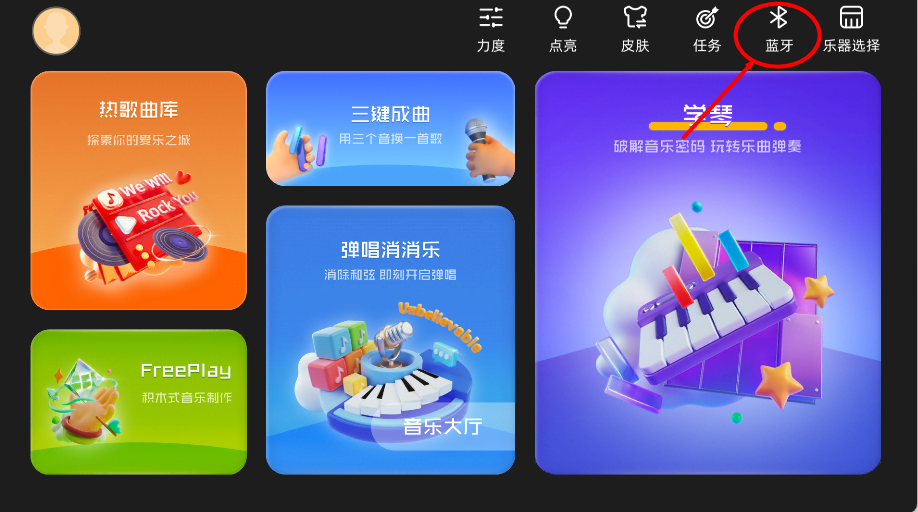918x512 pixels.
Task: Open the FreePlay music creation card
Action: click(x=139, y=401)
